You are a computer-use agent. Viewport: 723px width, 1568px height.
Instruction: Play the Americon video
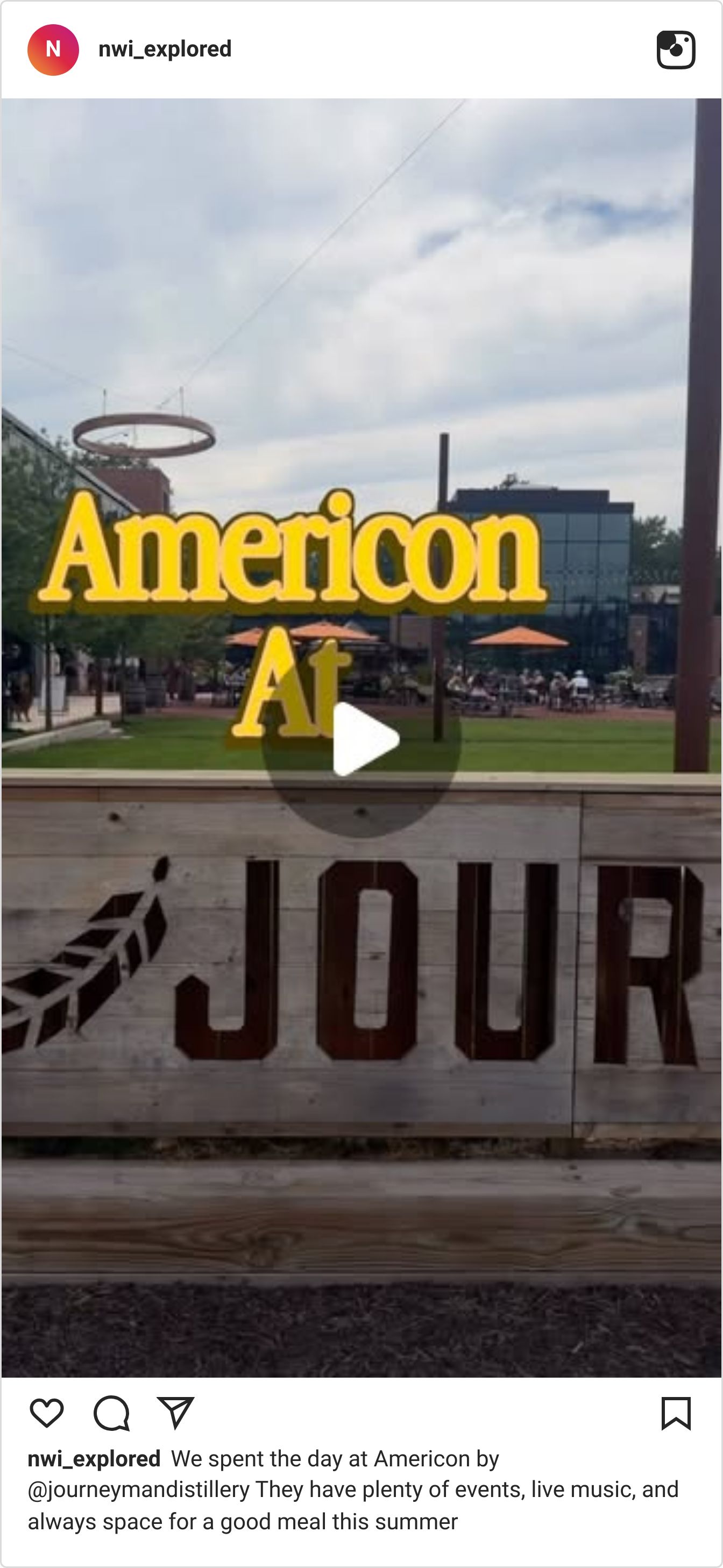point(361,738)
